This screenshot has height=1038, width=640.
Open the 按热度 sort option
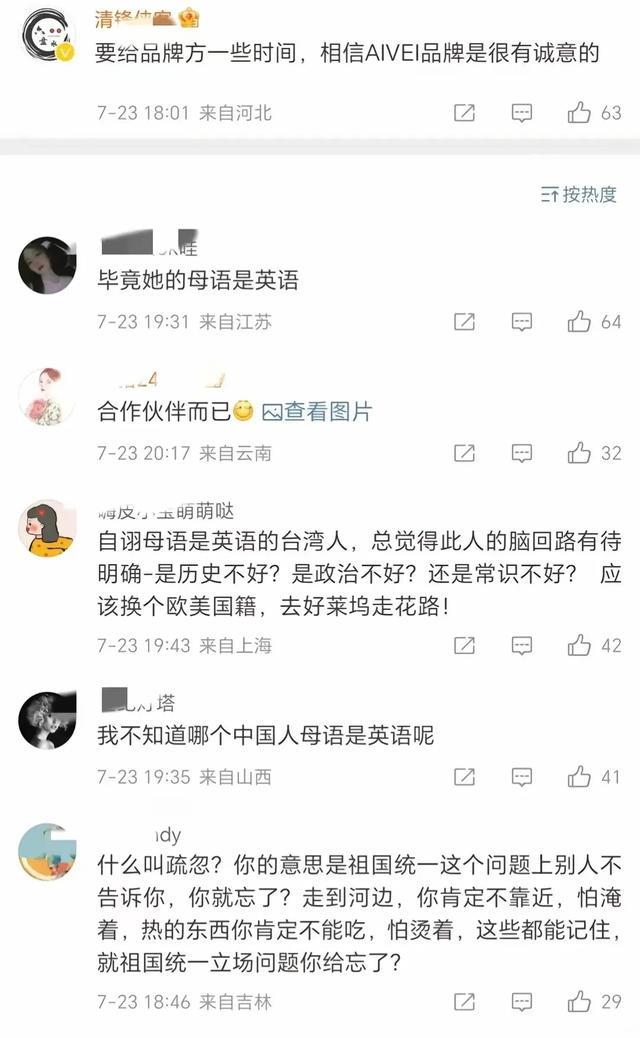[578, 195]
